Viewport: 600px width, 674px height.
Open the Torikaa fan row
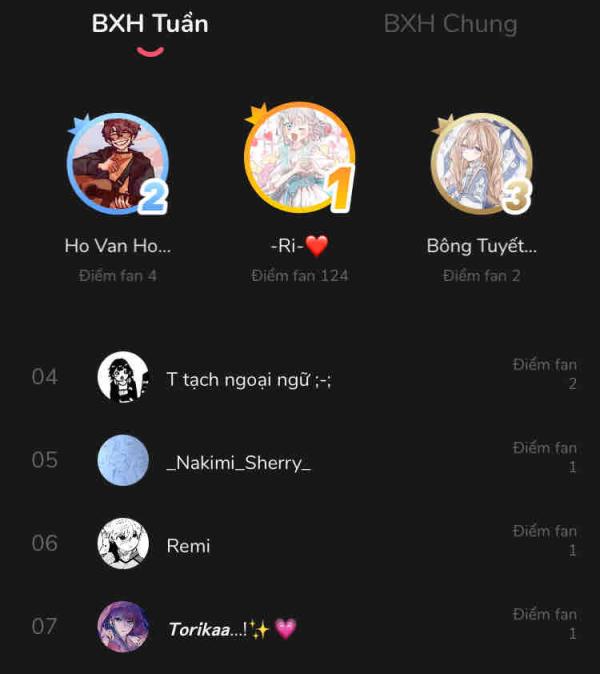[x=300, y=627]
